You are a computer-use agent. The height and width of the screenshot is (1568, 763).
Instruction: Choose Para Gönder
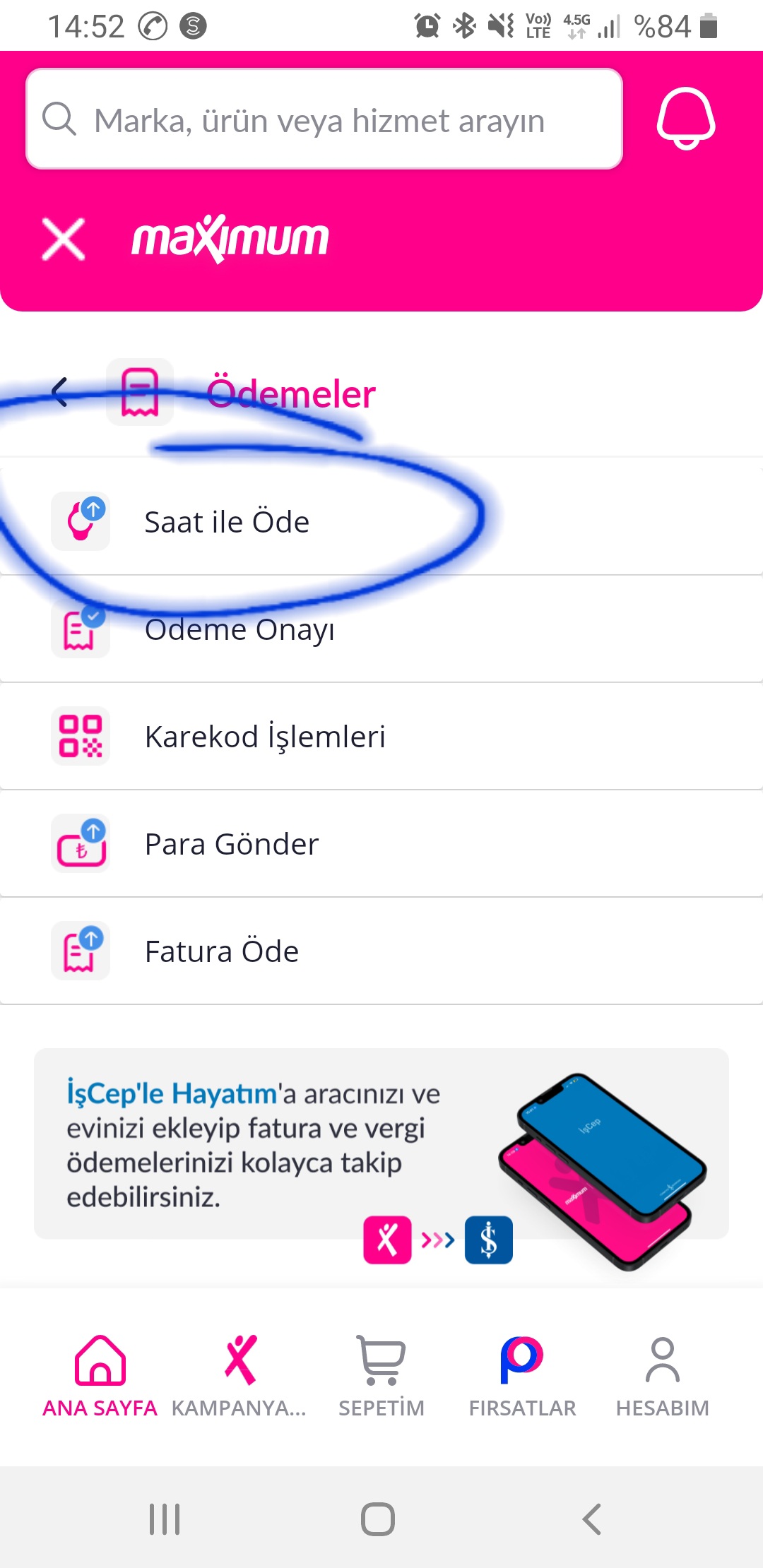[x=381, y=843]
